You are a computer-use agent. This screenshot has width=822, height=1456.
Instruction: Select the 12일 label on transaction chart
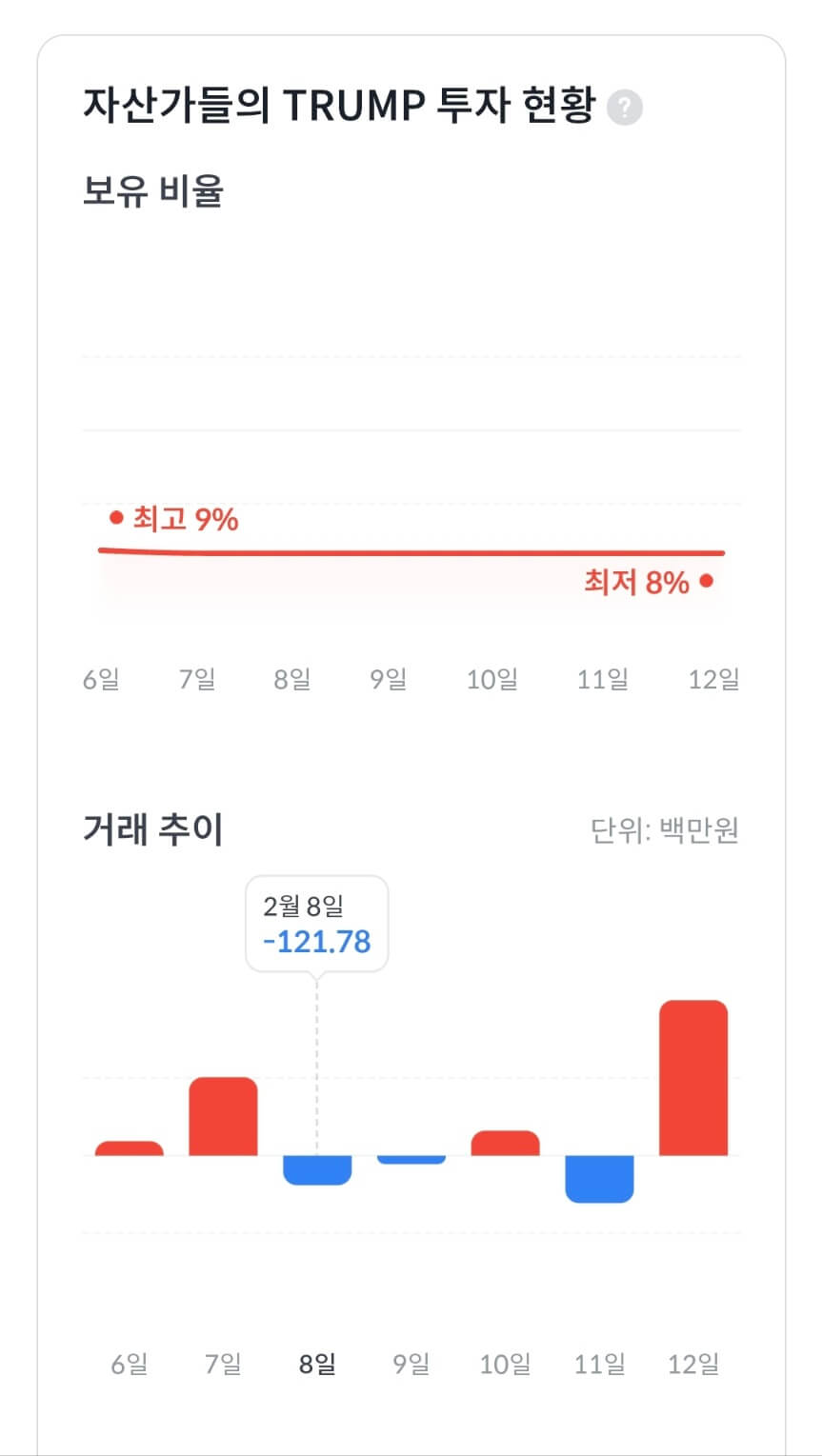point(693,1363)
